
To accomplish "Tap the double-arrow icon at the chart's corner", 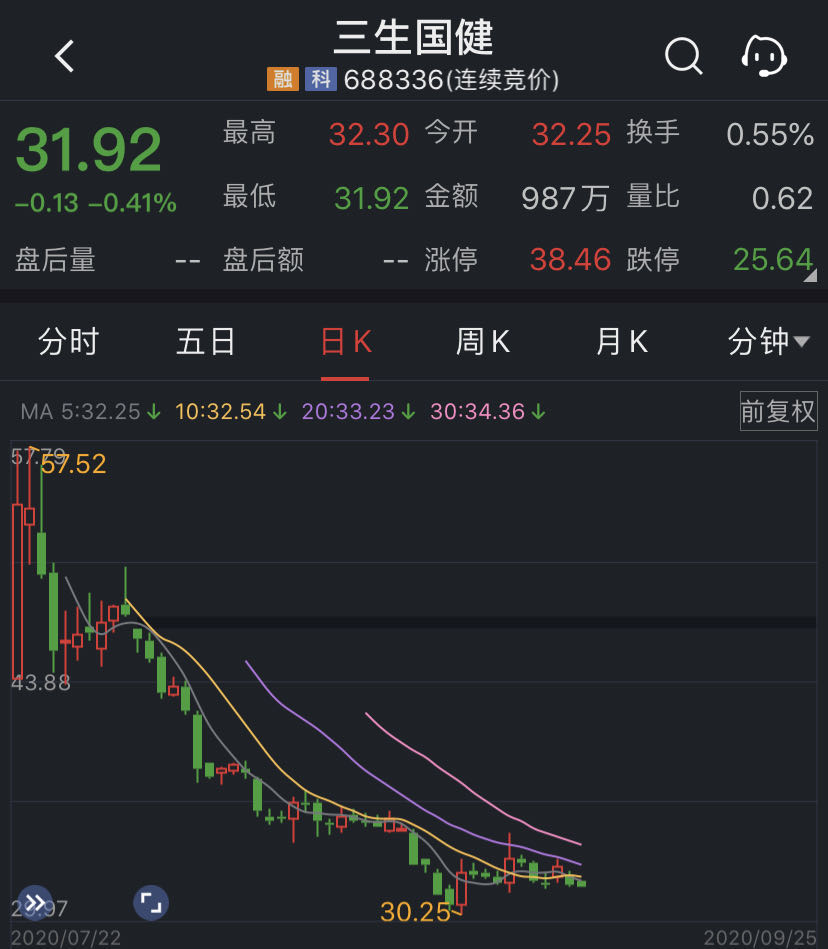I will tap(35, 903).
